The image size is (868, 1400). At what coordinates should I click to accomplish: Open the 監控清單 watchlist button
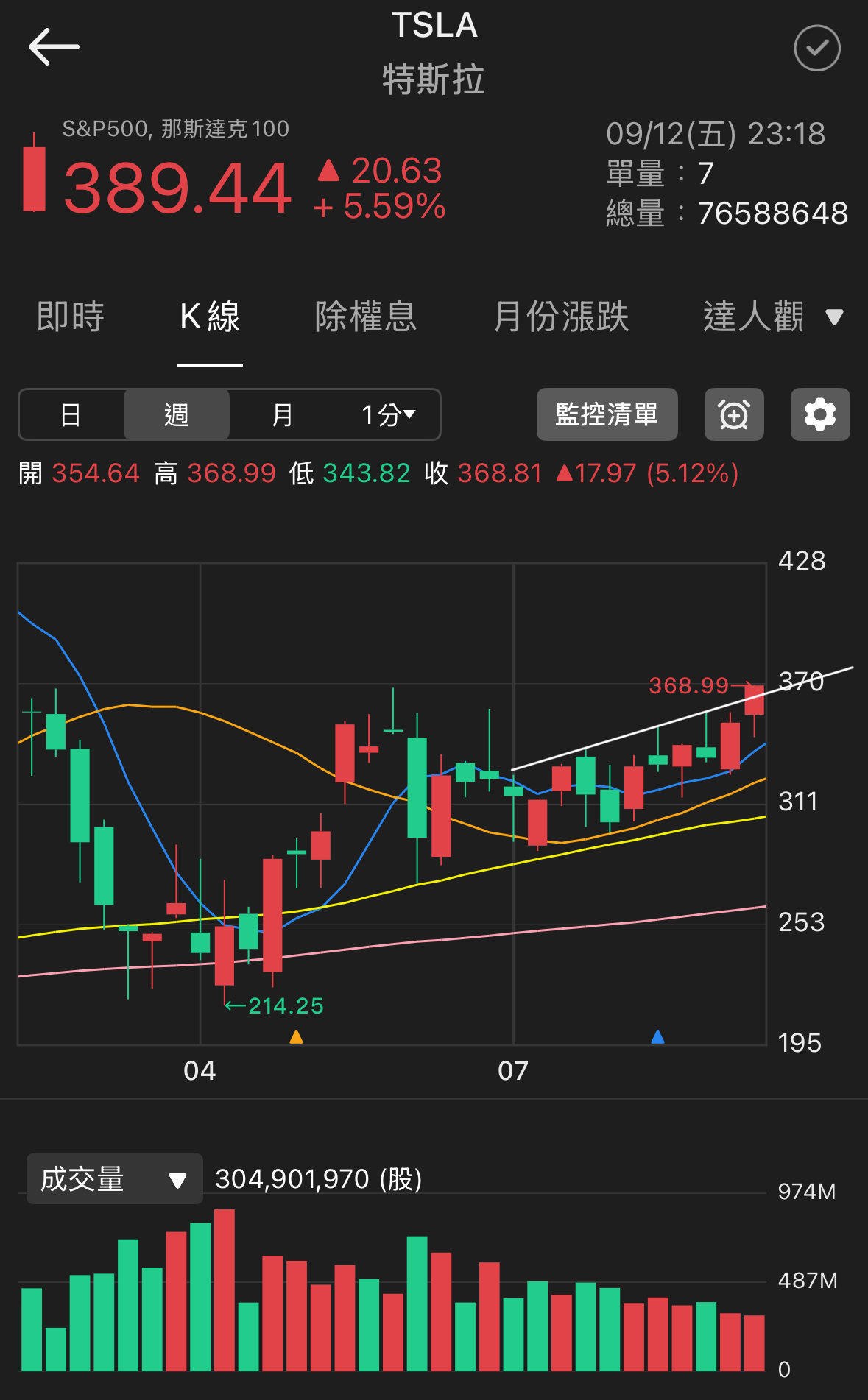pos(607,414)
